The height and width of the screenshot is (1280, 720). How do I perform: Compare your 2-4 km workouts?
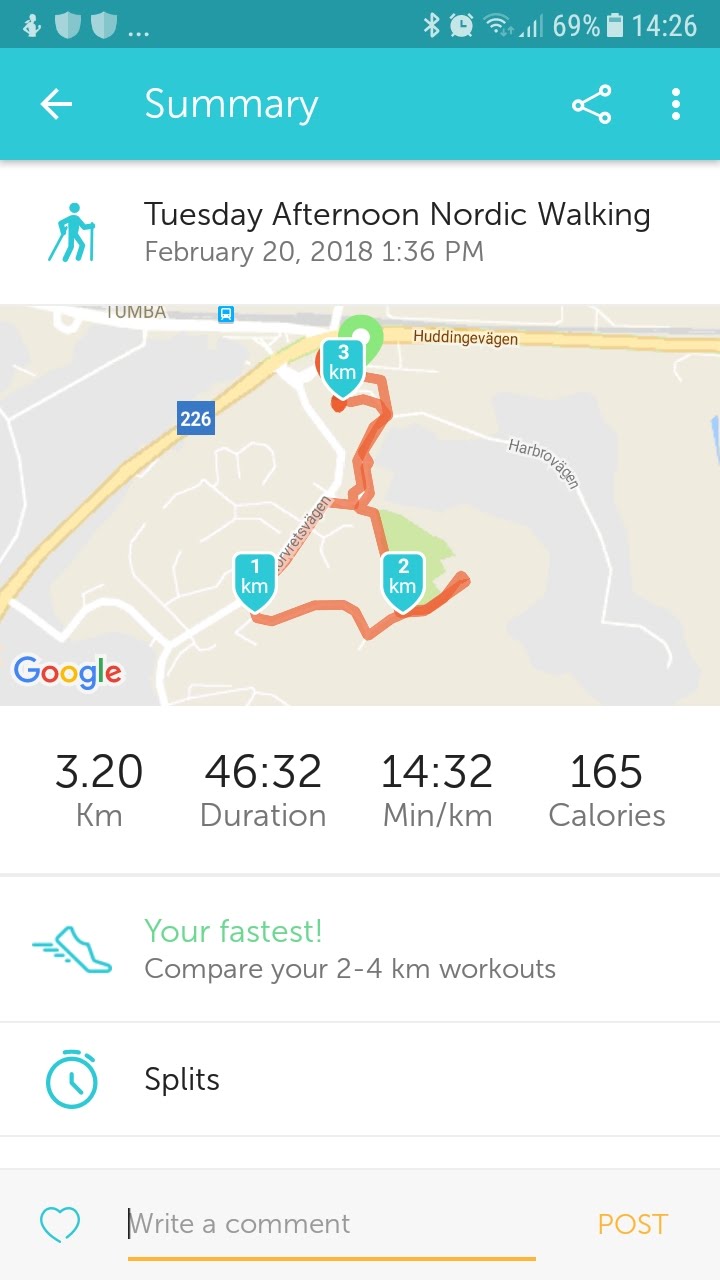360,949
